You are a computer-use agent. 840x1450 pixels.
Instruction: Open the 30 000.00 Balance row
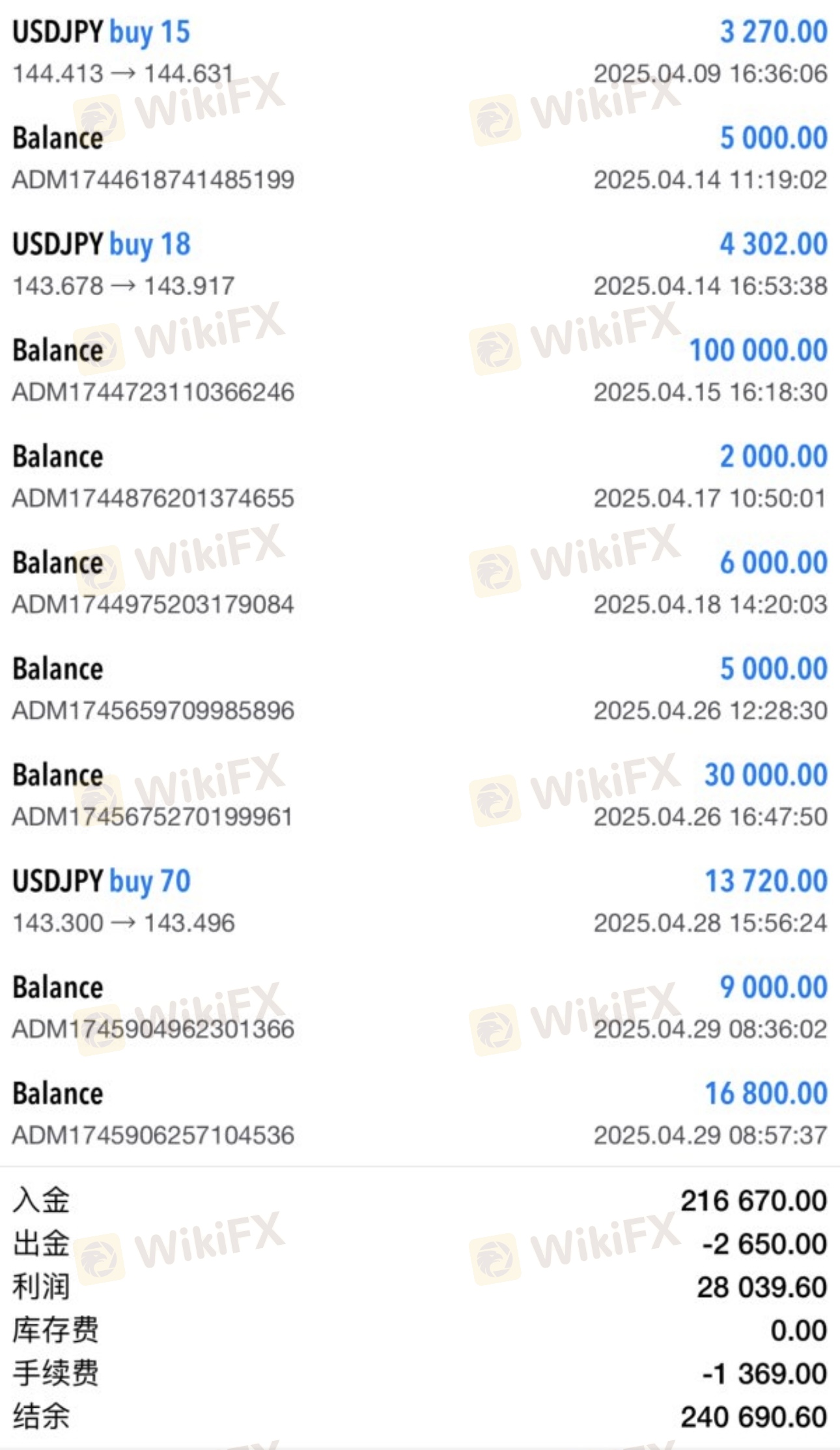pos(420,795)
